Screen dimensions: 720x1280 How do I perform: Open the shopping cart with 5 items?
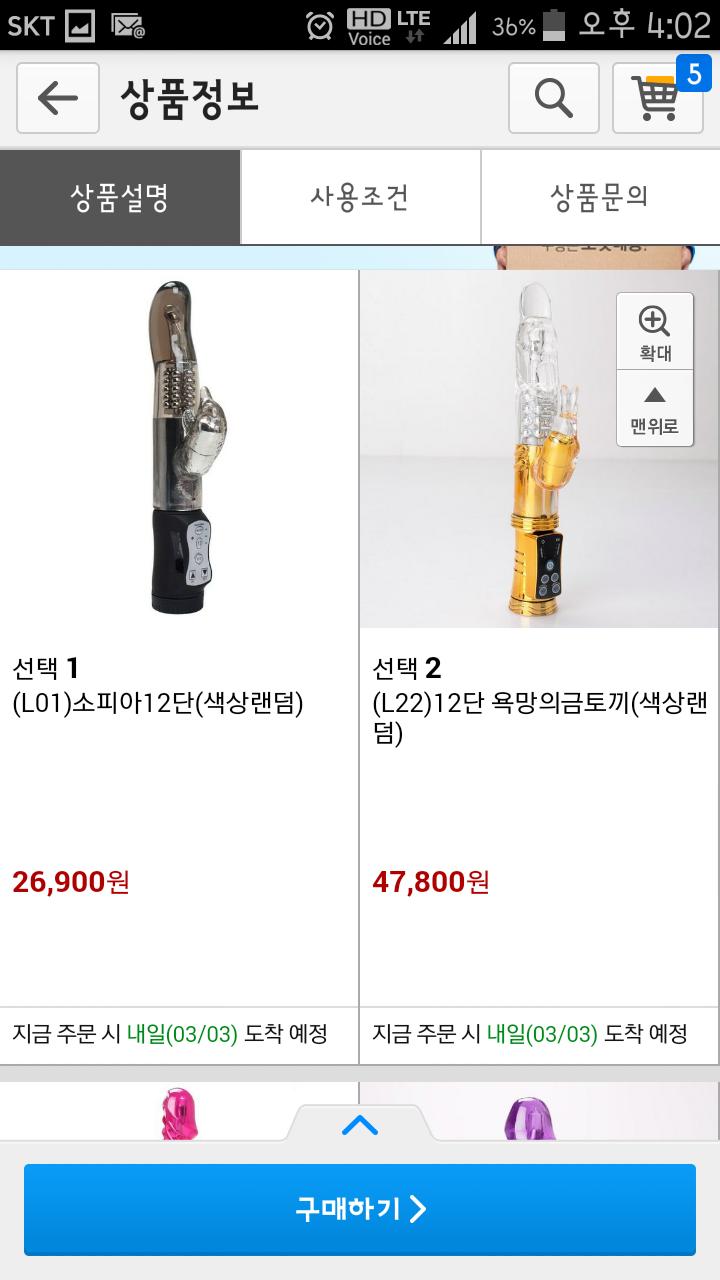[x=657, y=98]
